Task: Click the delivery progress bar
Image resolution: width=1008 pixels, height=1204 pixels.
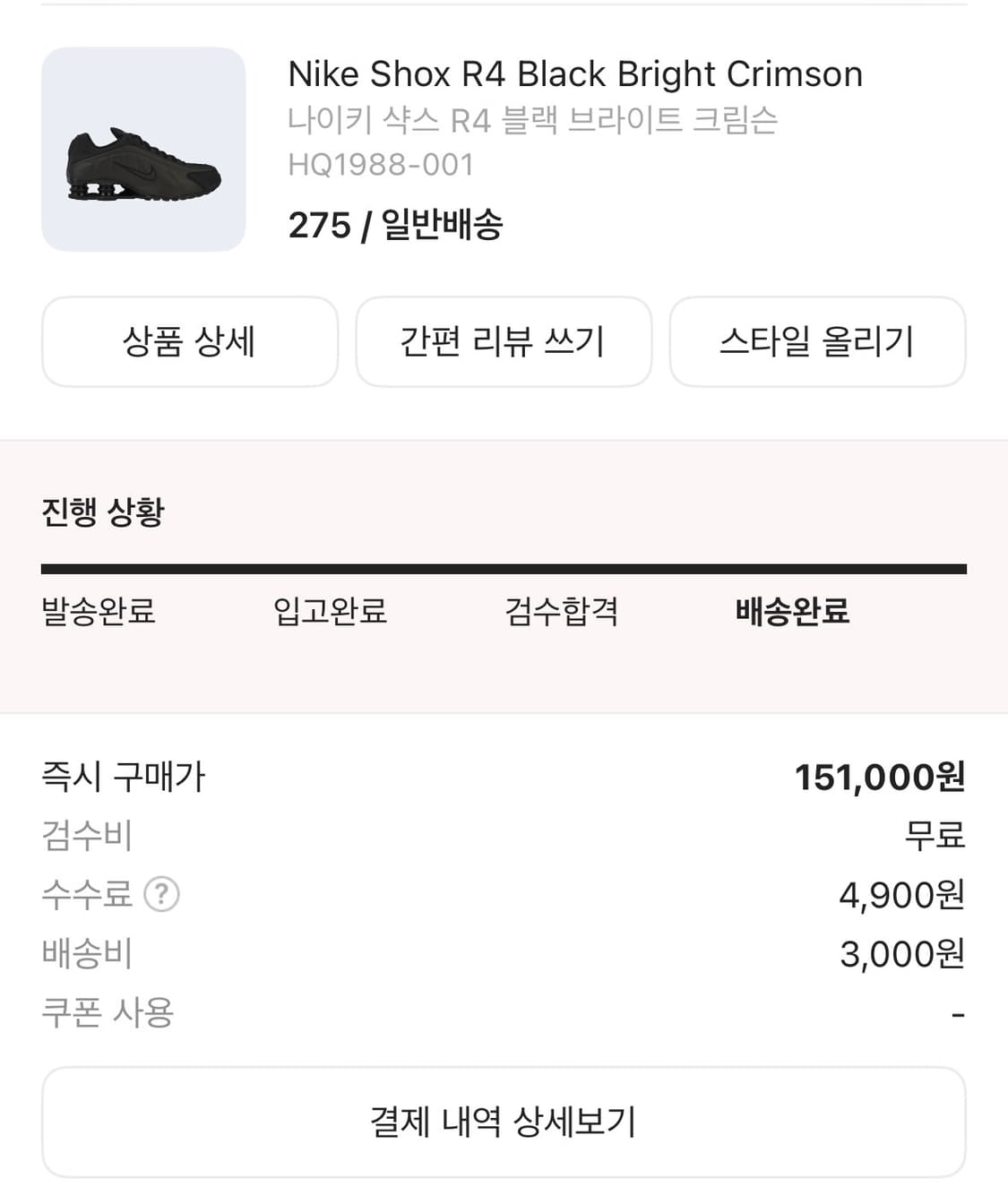Action: [x=504, y=567]
